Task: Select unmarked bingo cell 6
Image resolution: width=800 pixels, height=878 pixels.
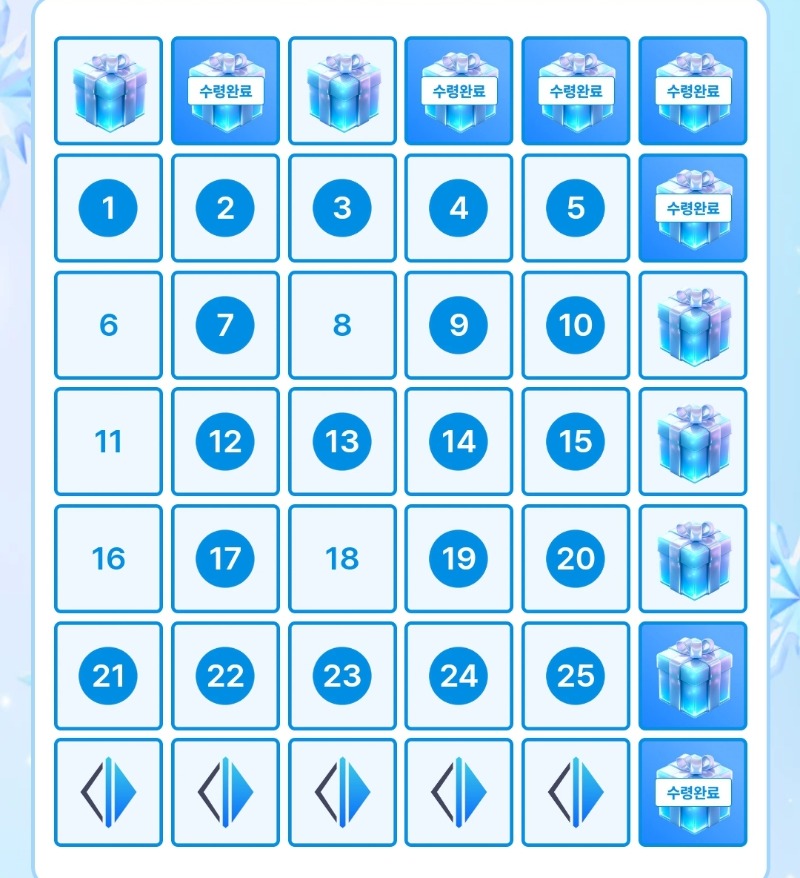Action: pos(108,325)
